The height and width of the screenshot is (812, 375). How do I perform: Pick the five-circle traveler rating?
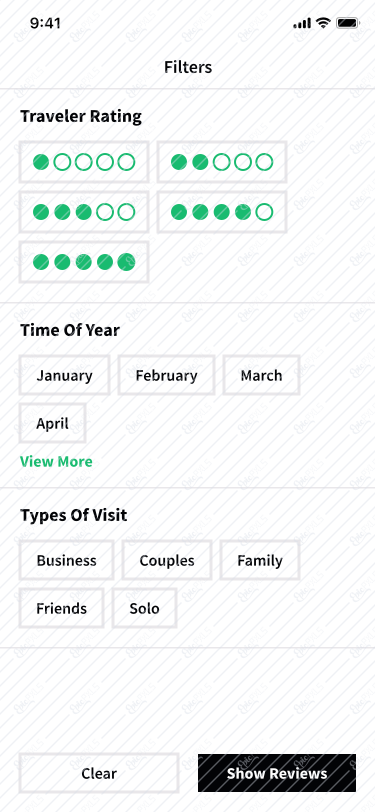click(84, 262)
